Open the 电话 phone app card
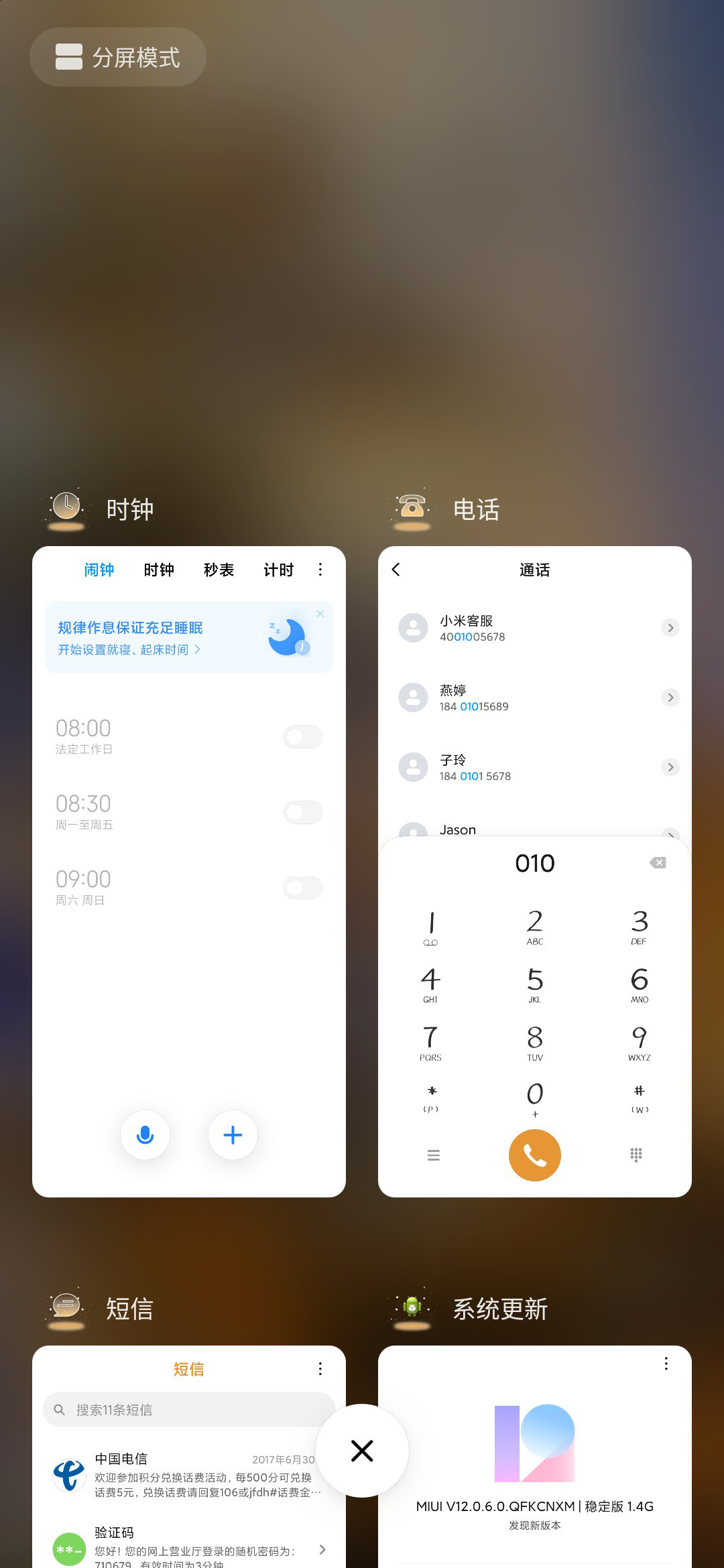The image size is (724, 1568). [535, 871]
